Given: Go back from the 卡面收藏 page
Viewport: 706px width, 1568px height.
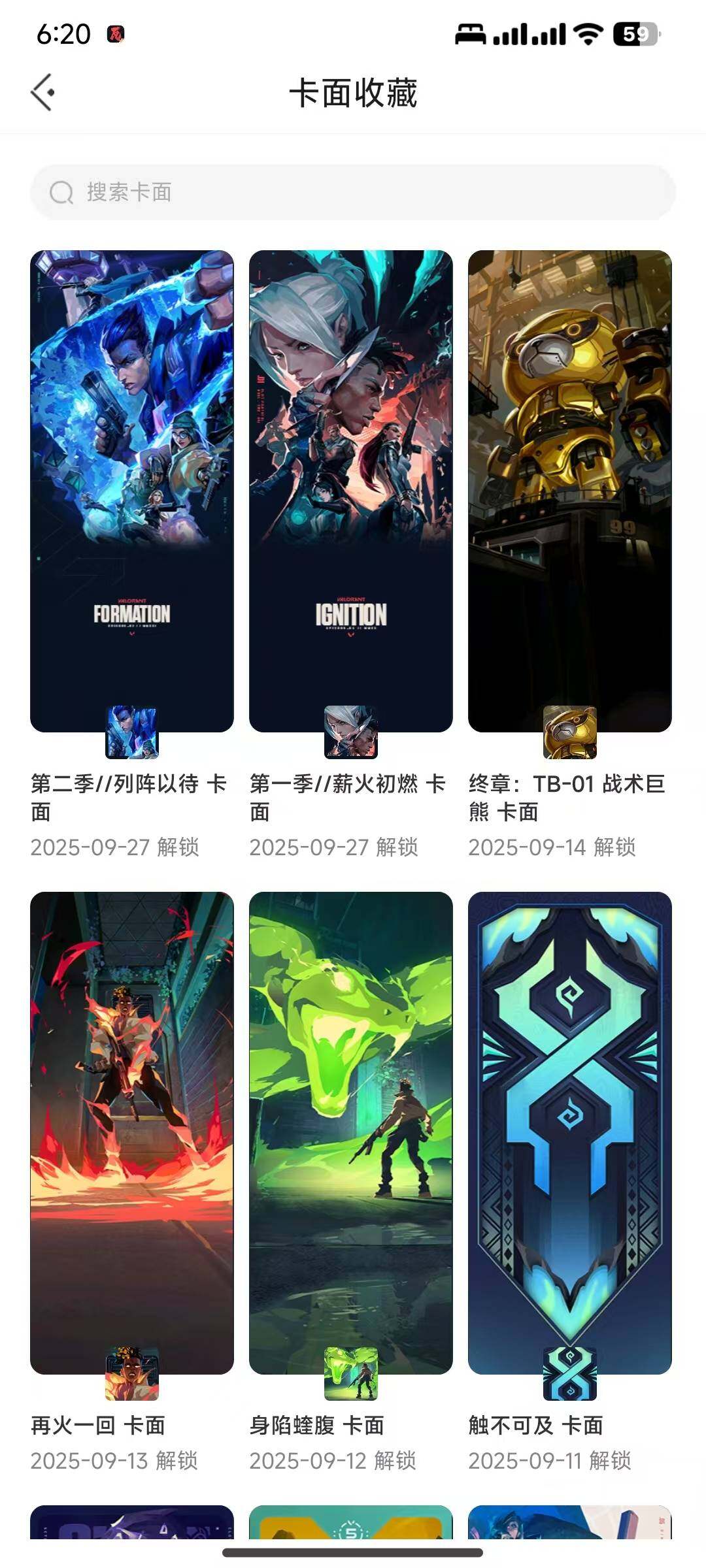Looking at the screenshot, I should click(43, 93).
